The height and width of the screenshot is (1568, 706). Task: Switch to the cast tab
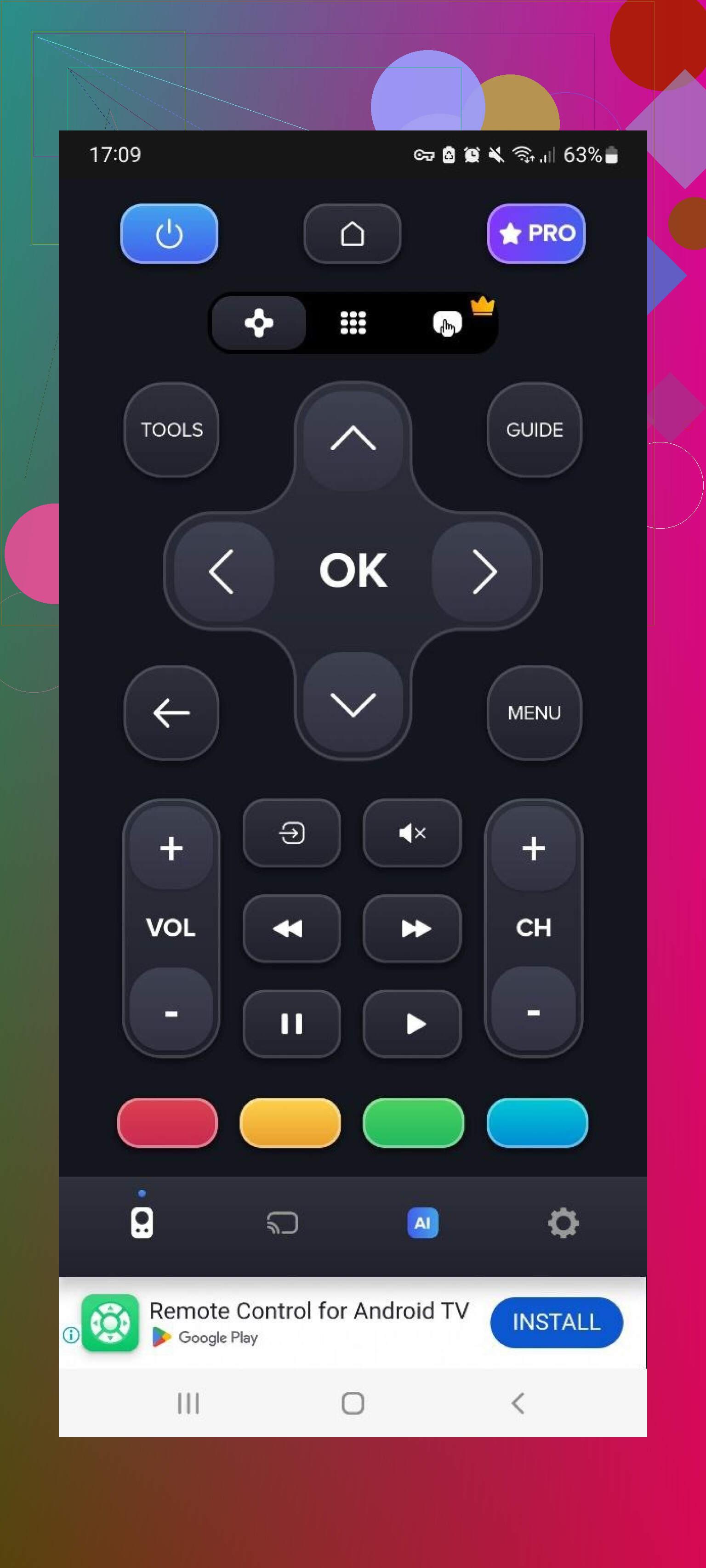pyautogui.click(x=282, y=1223)
